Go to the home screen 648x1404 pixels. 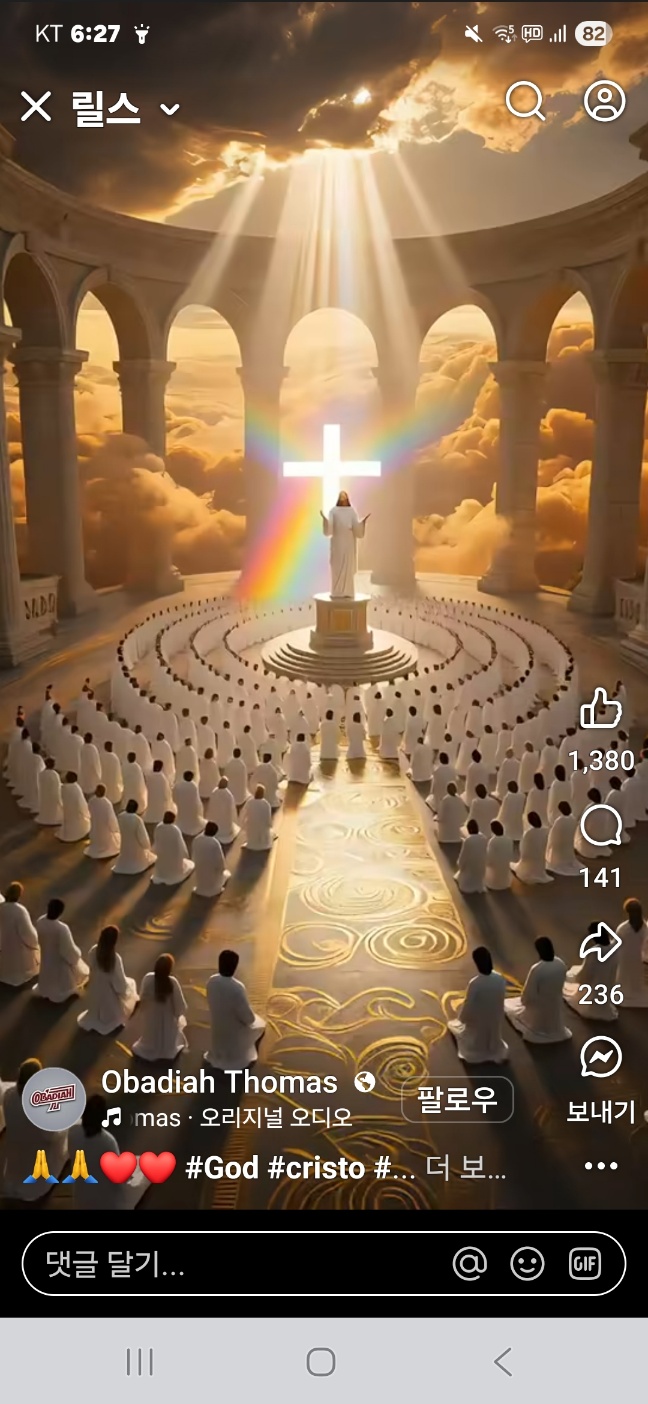click(321, 1361)
